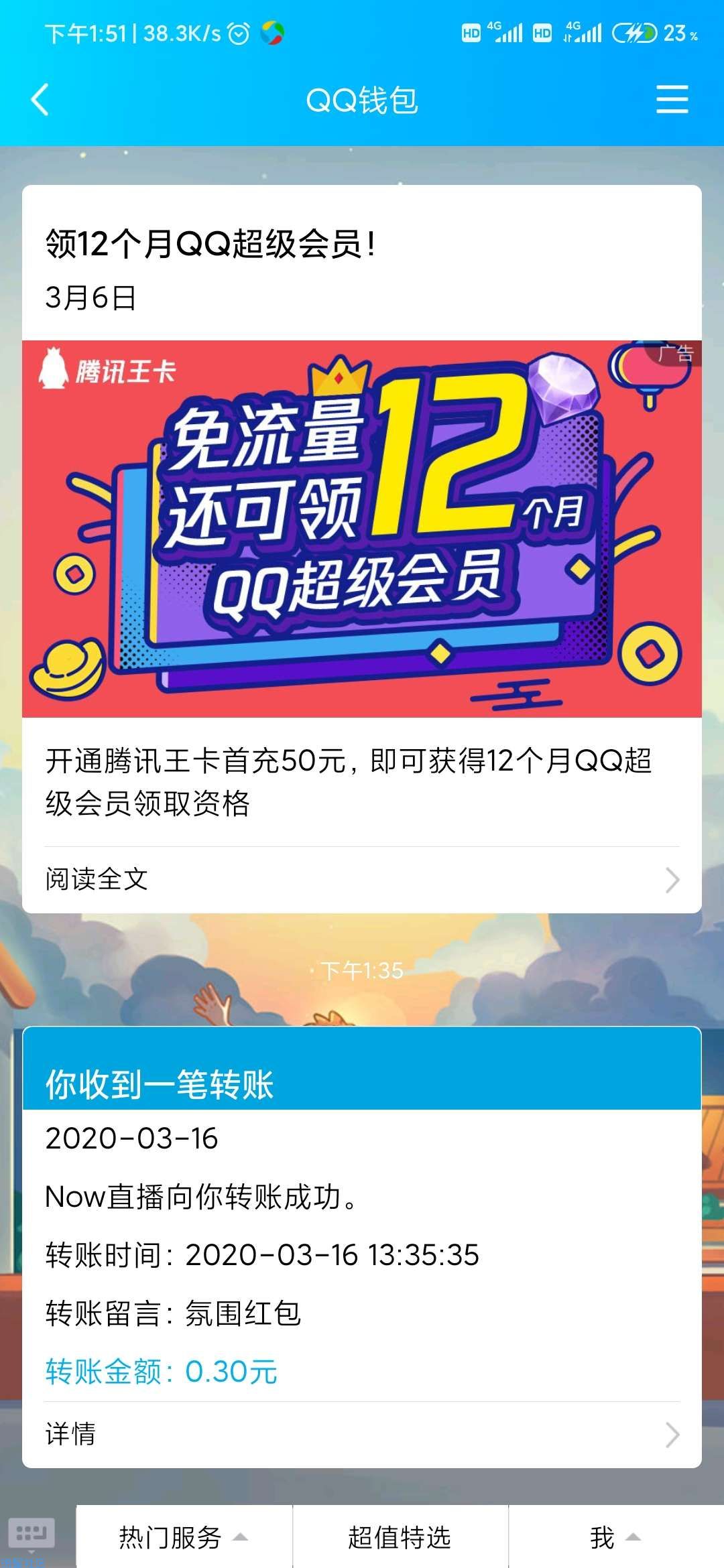The width and height of the screenshot is (724, 1568).
Task: Tap 阅读全文 to read the full article
Action: [x=362, y=879]
